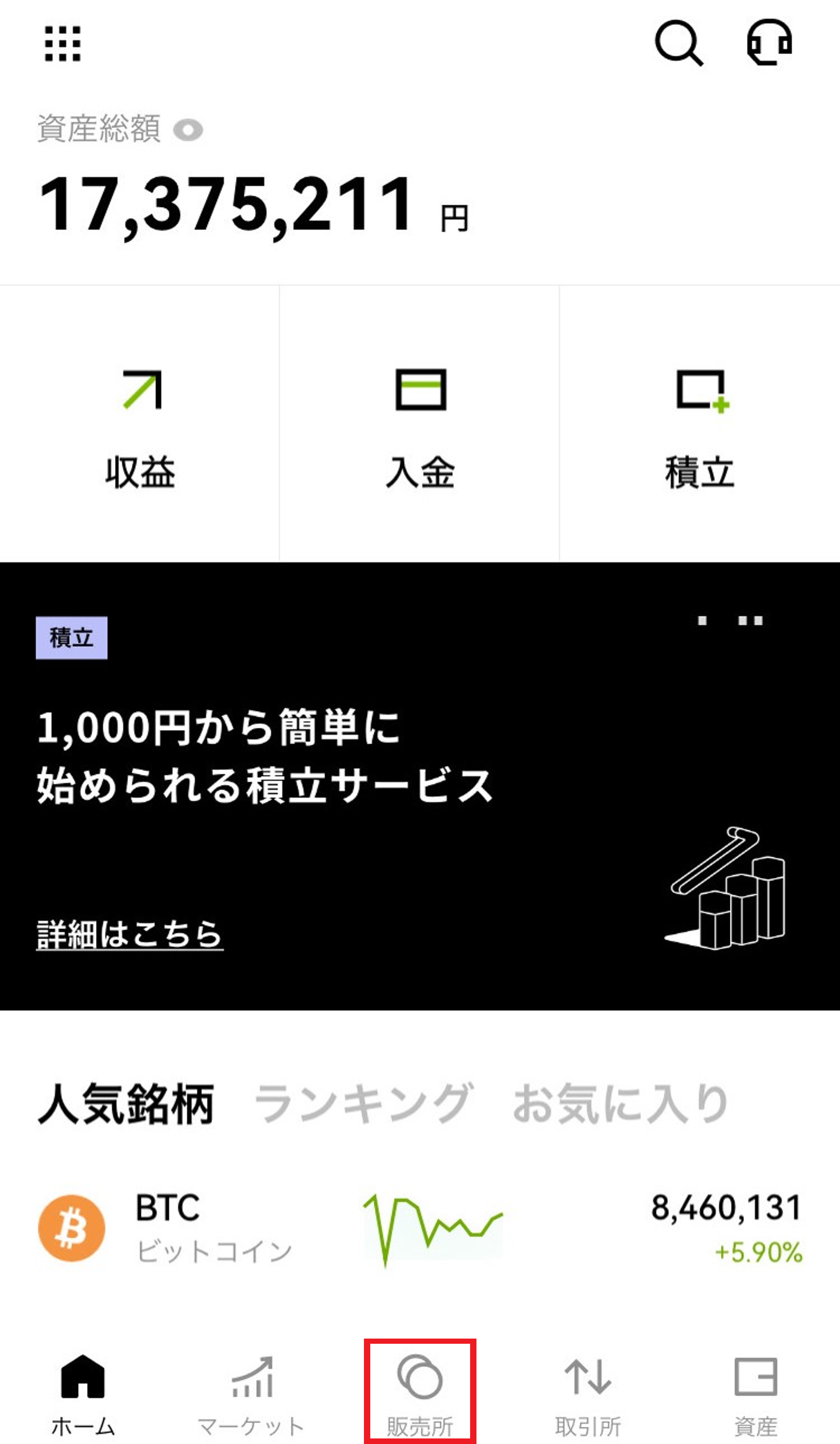Open the BTC ビットコイン row

pos(420,1230)
